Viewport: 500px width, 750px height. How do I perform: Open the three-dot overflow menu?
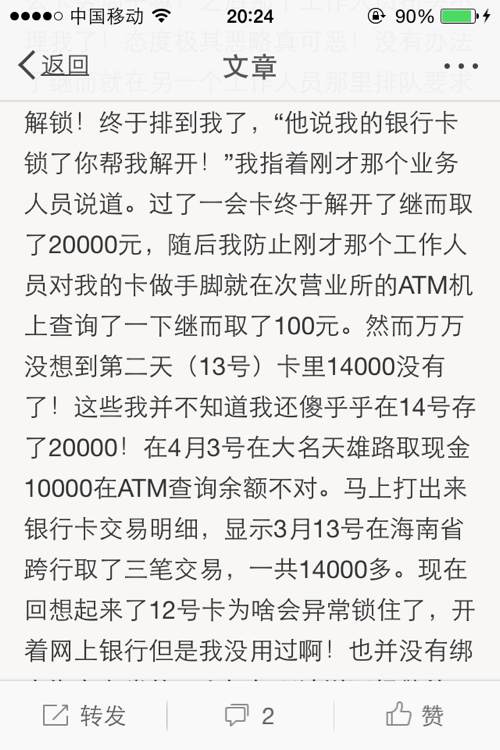click(x=460, y=66)
